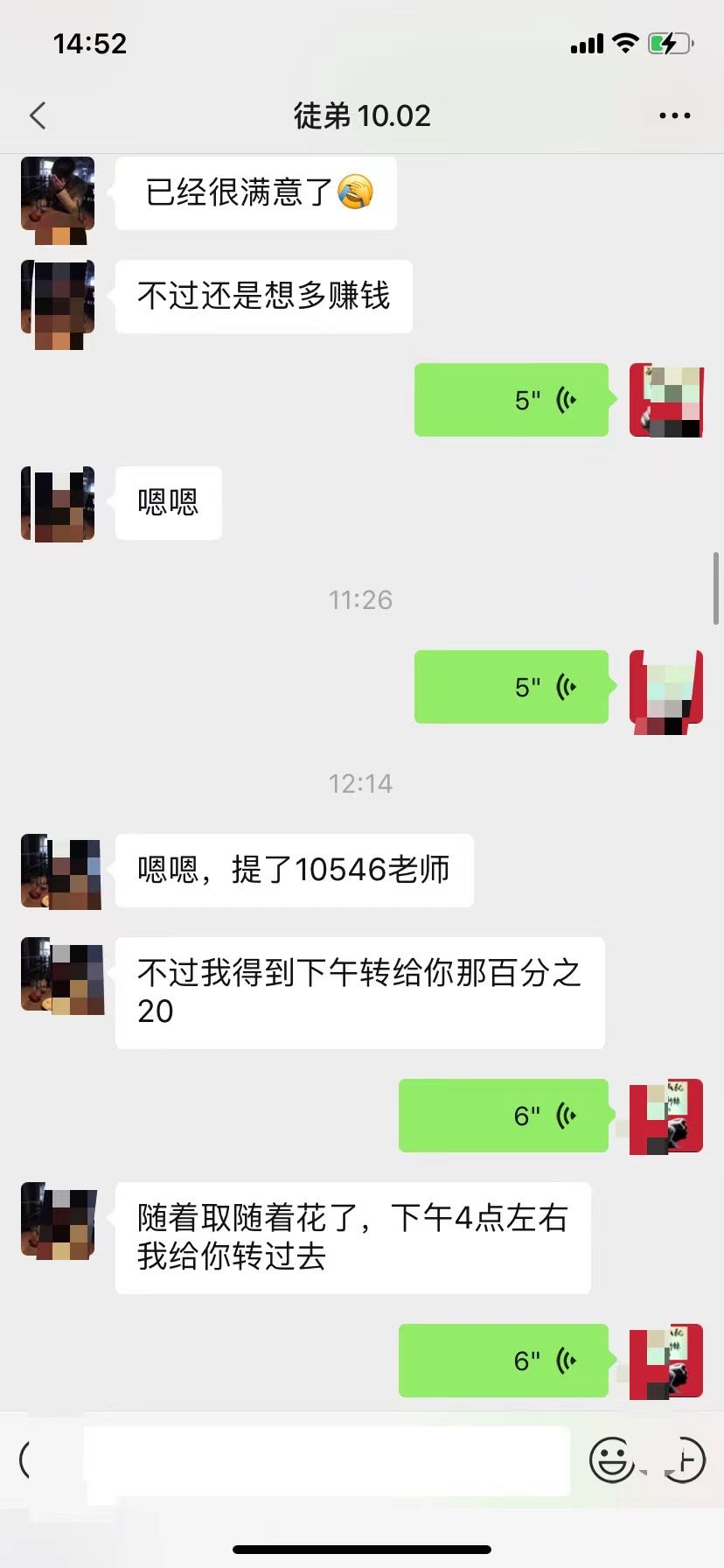
Task: Play the 5-second voice message near the top
Action: 512,400
